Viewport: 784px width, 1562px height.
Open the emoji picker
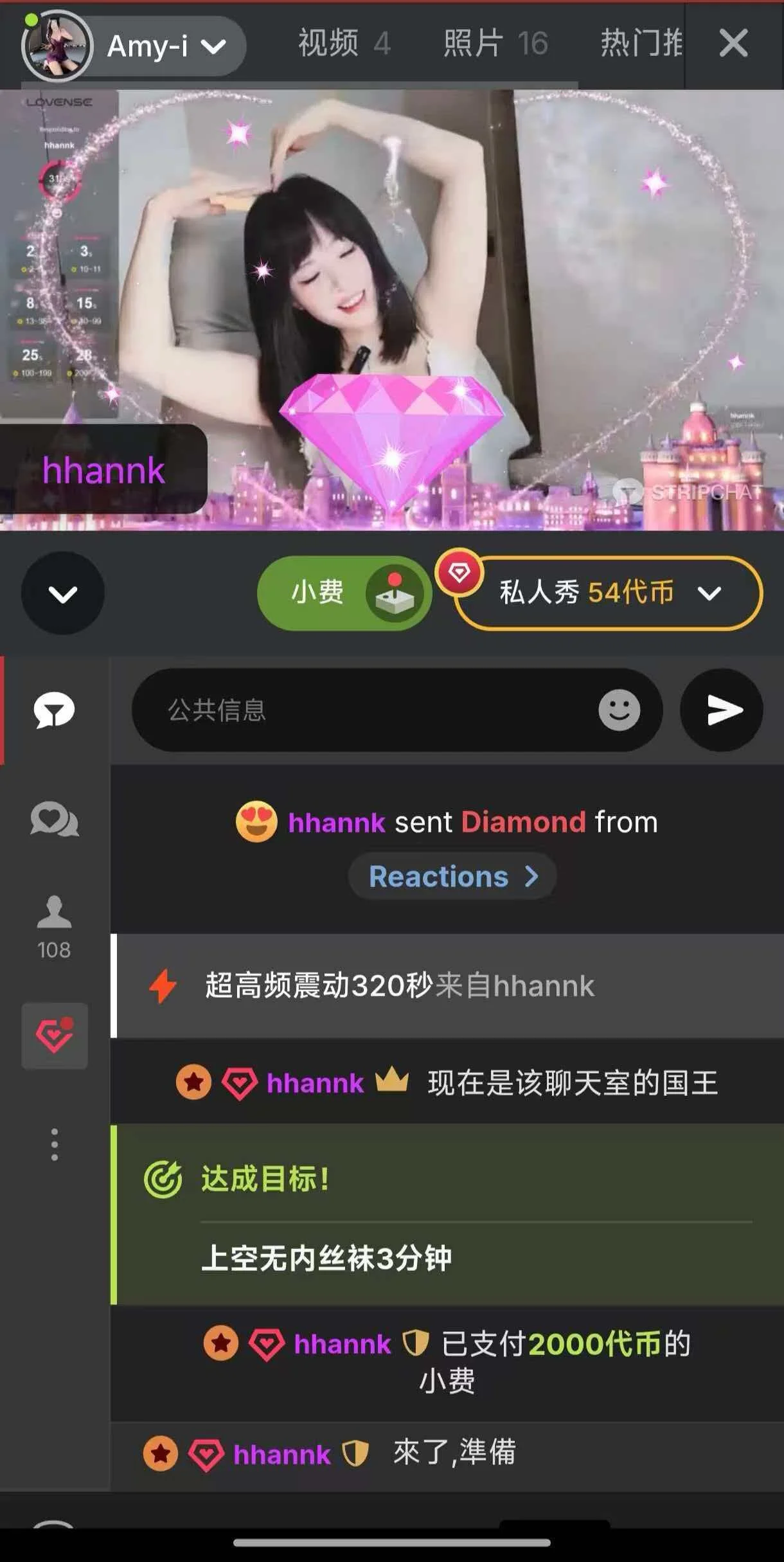(619, 710)
